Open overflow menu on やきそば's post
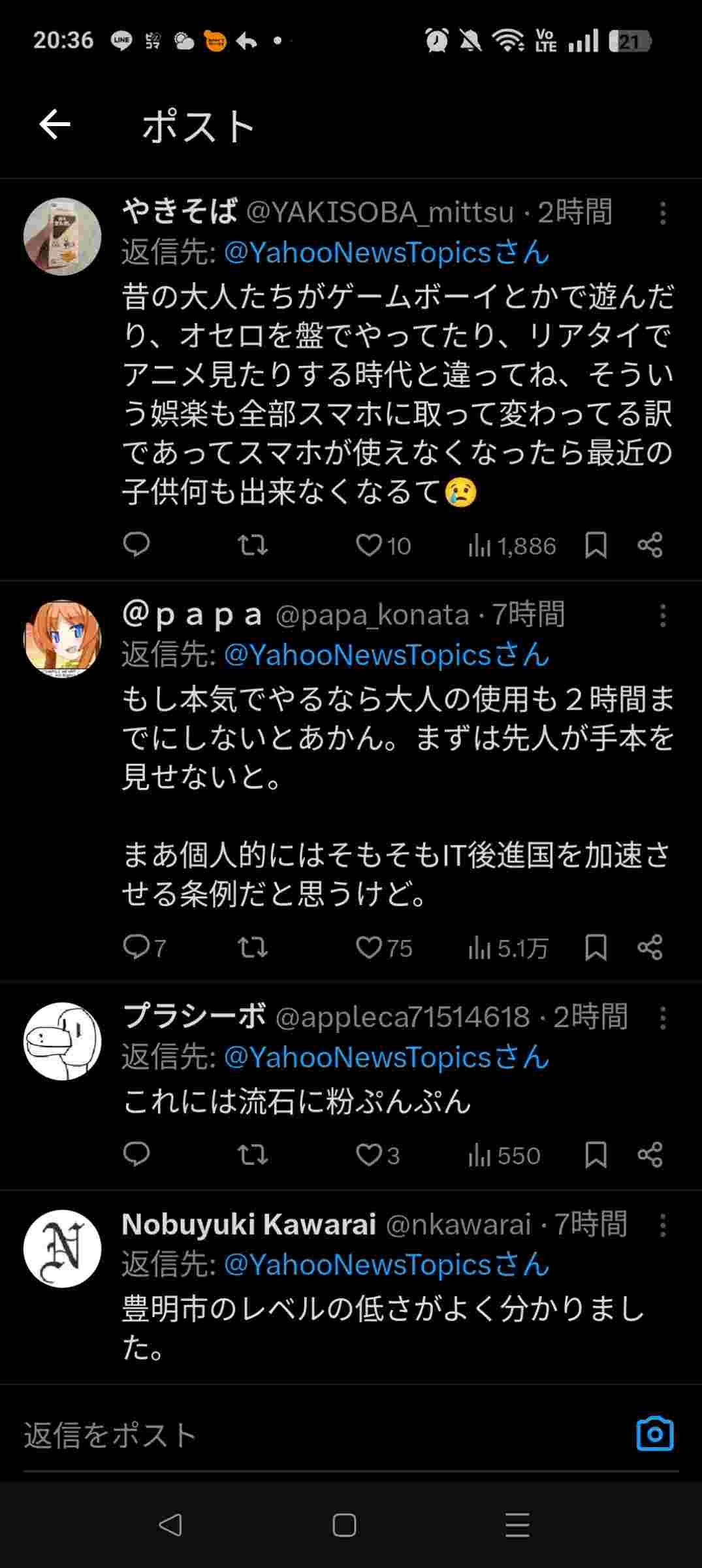The image size is (702, 1568). tap(663, 214)
